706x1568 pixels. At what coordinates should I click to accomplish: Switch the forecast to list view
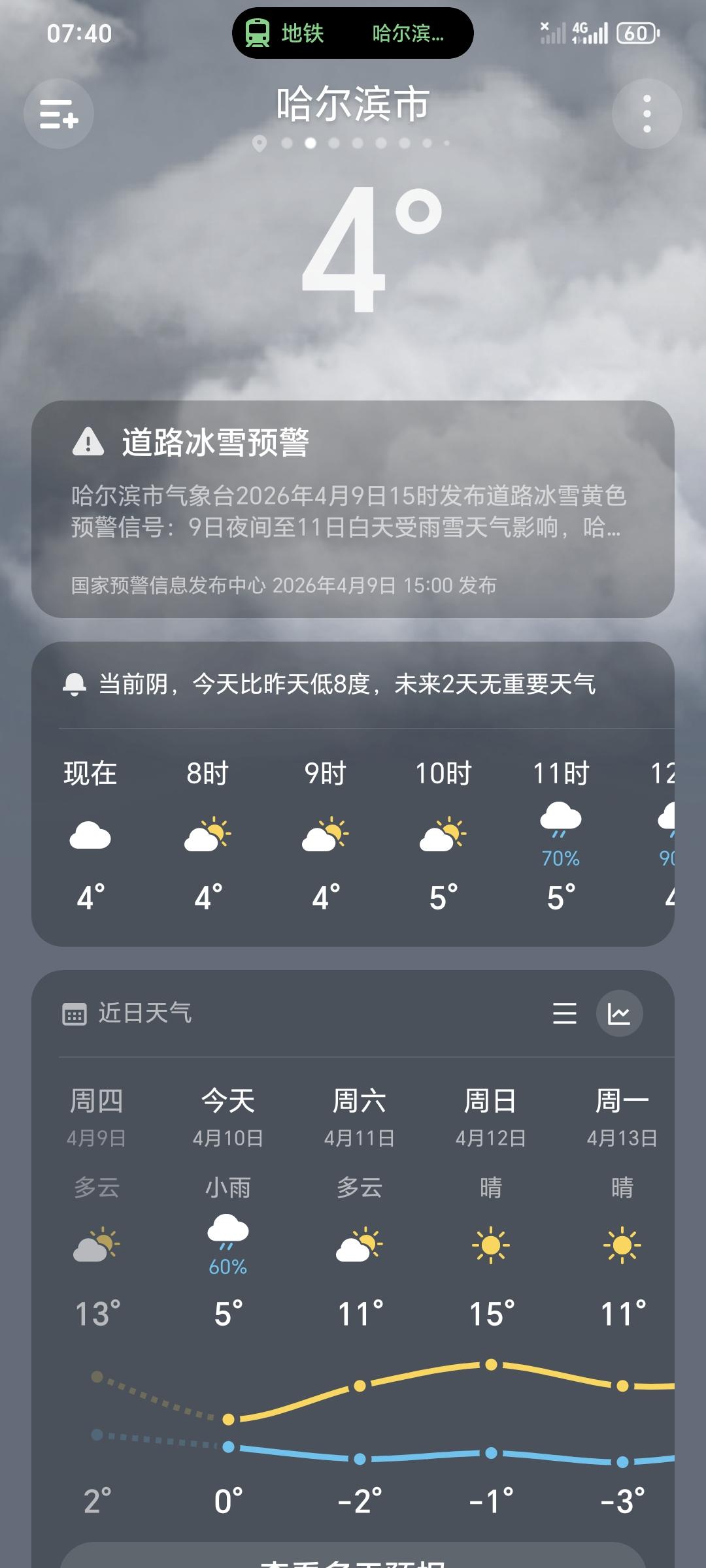coord(565,1013)
